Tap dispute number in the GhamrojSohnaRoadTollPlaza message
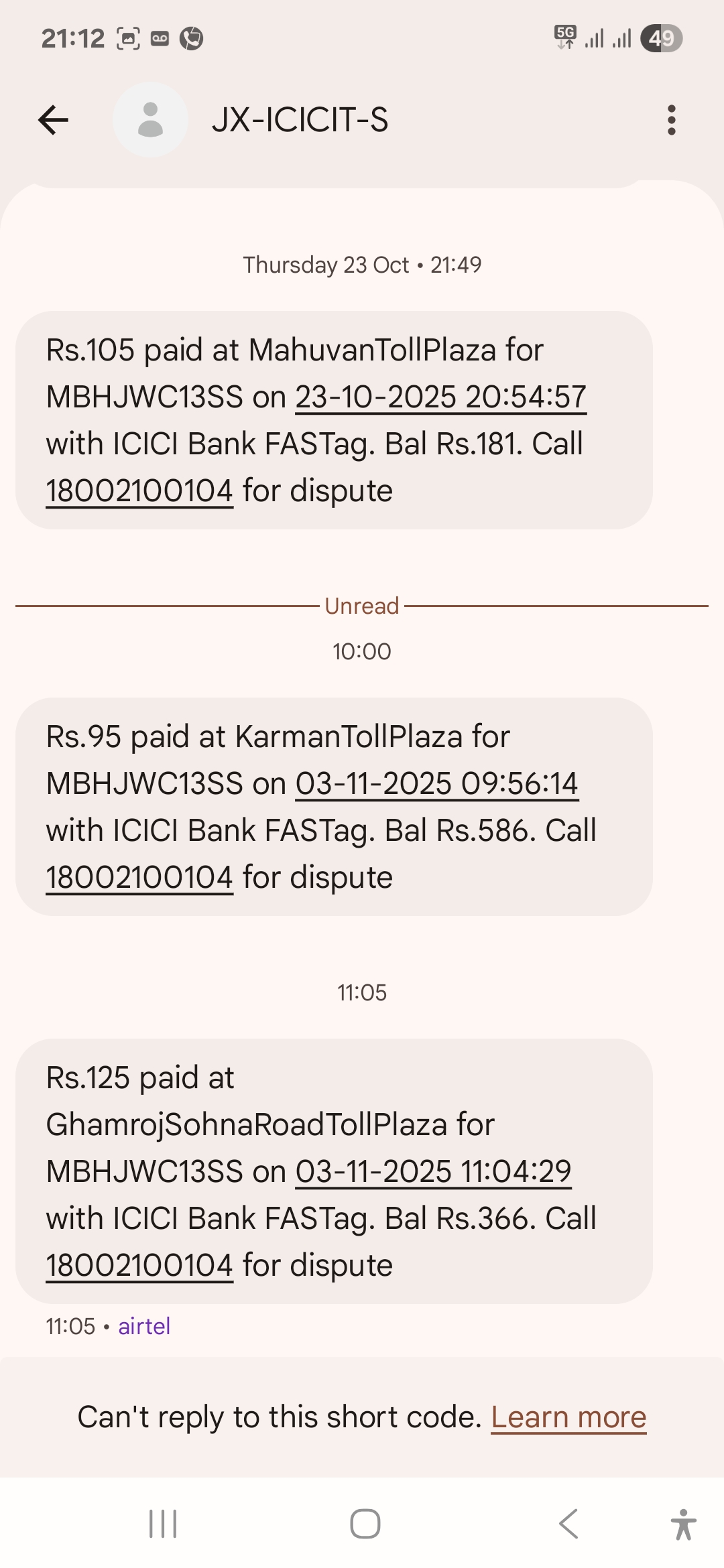 (x=139, y=1266)
